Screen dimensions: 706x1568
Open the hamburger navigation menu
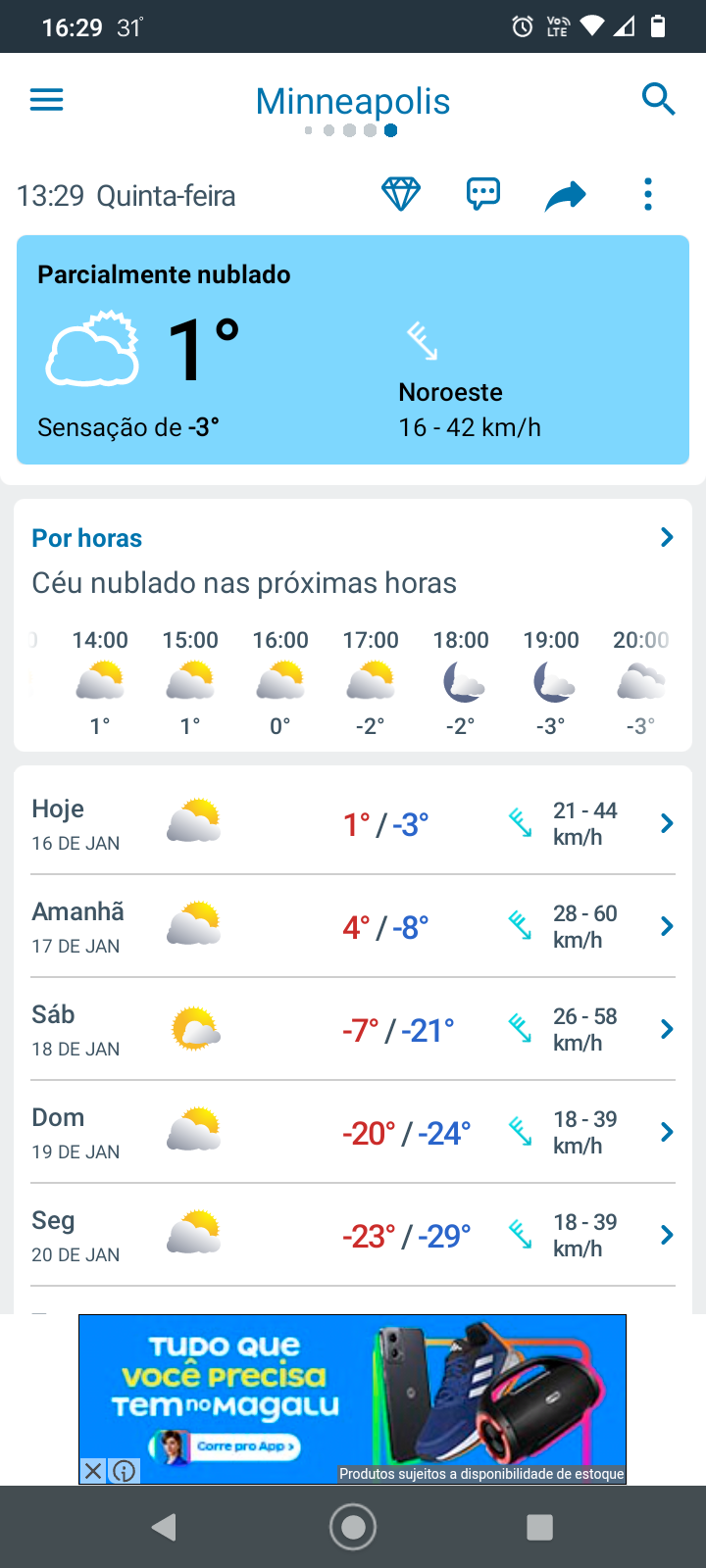pyautogui.click(x=47, y=100)
